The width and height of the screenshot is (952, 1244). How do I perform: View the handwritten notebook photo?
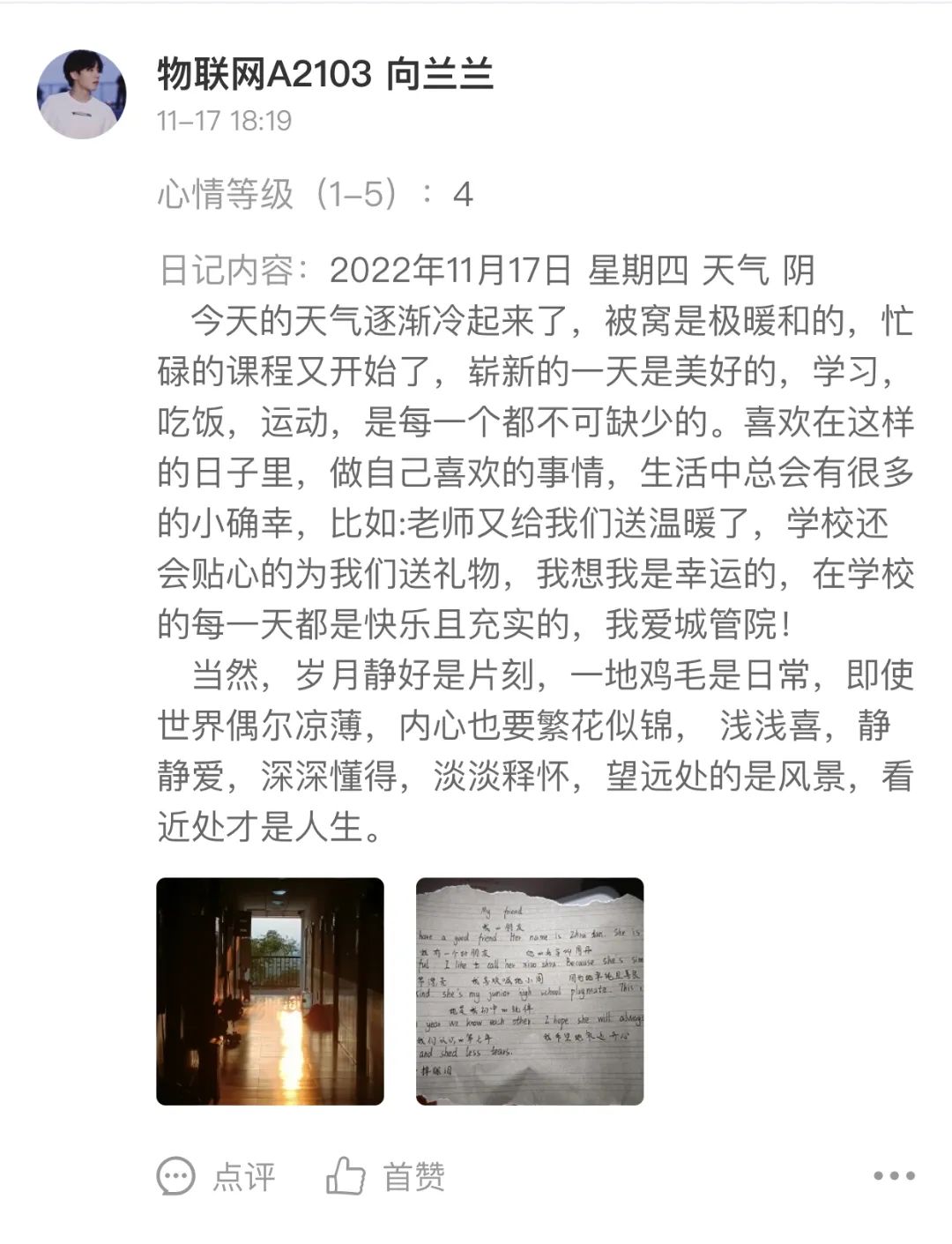(530, 991)
